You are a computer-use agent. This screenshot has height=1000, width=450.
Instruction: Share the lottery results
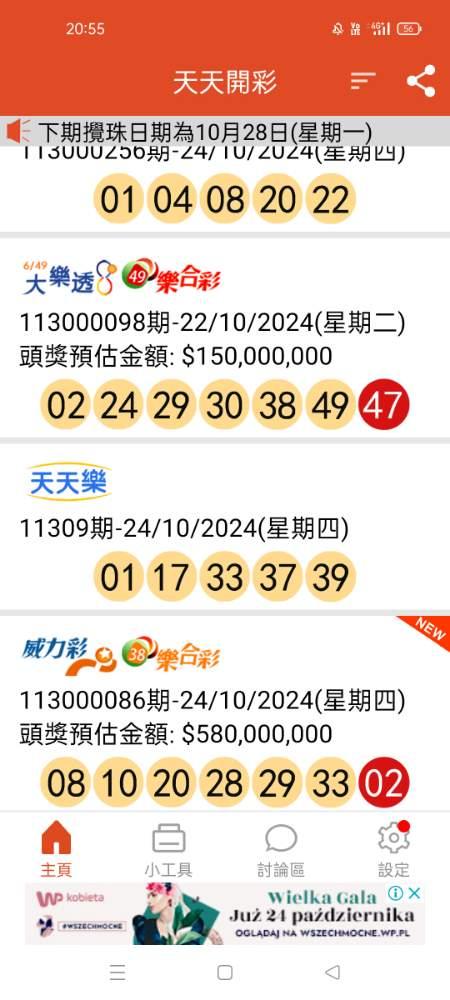pos(421,81)
